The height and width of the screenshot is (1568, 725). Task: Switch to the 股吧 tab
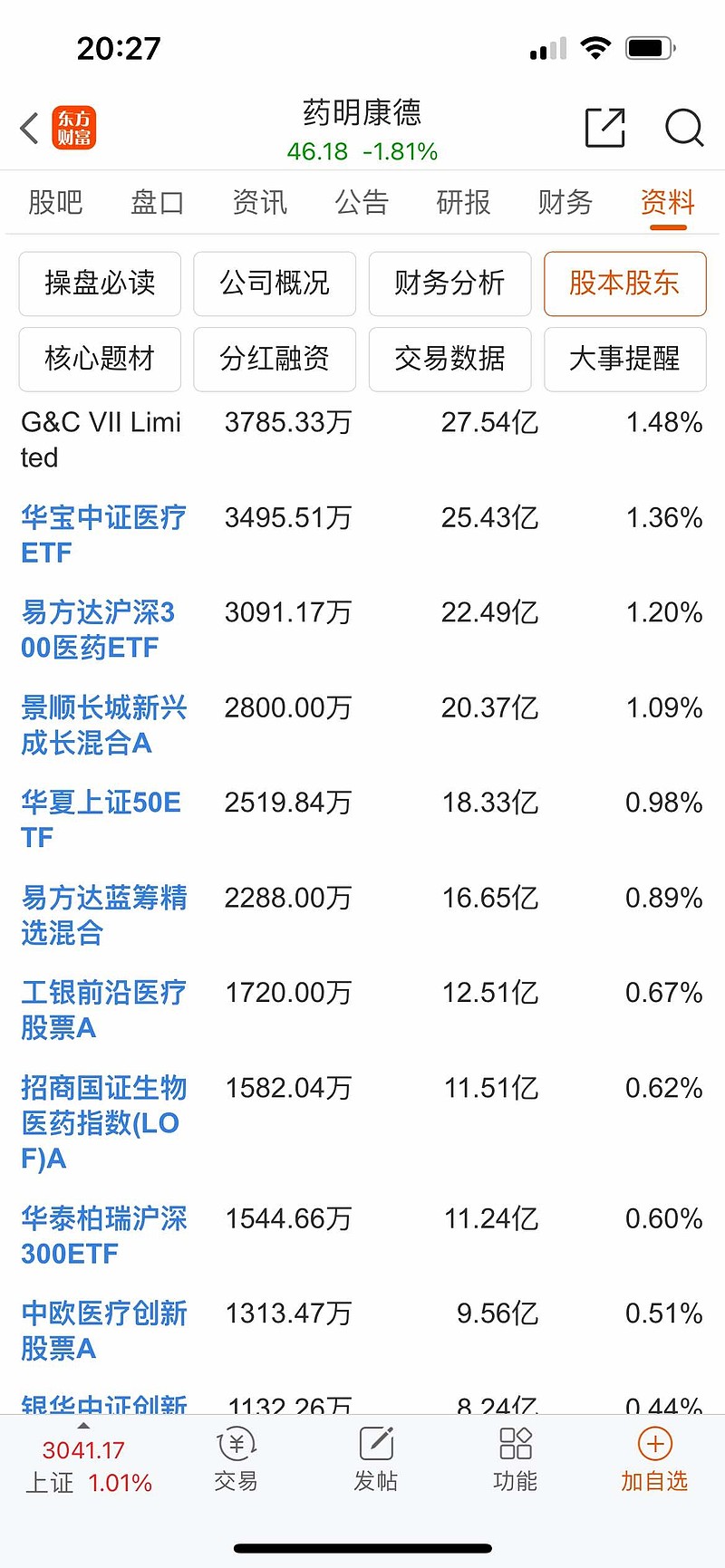[55, 203]
